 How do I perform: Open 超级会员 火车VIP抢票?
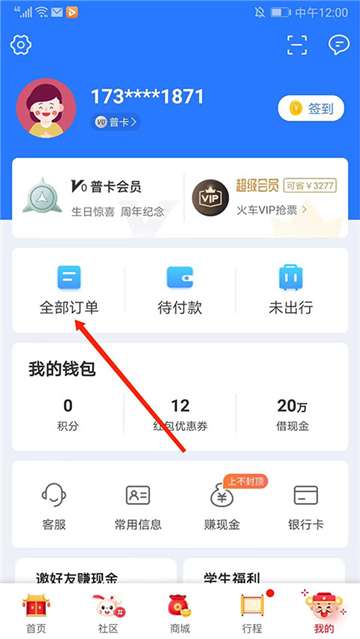point(264,198)
